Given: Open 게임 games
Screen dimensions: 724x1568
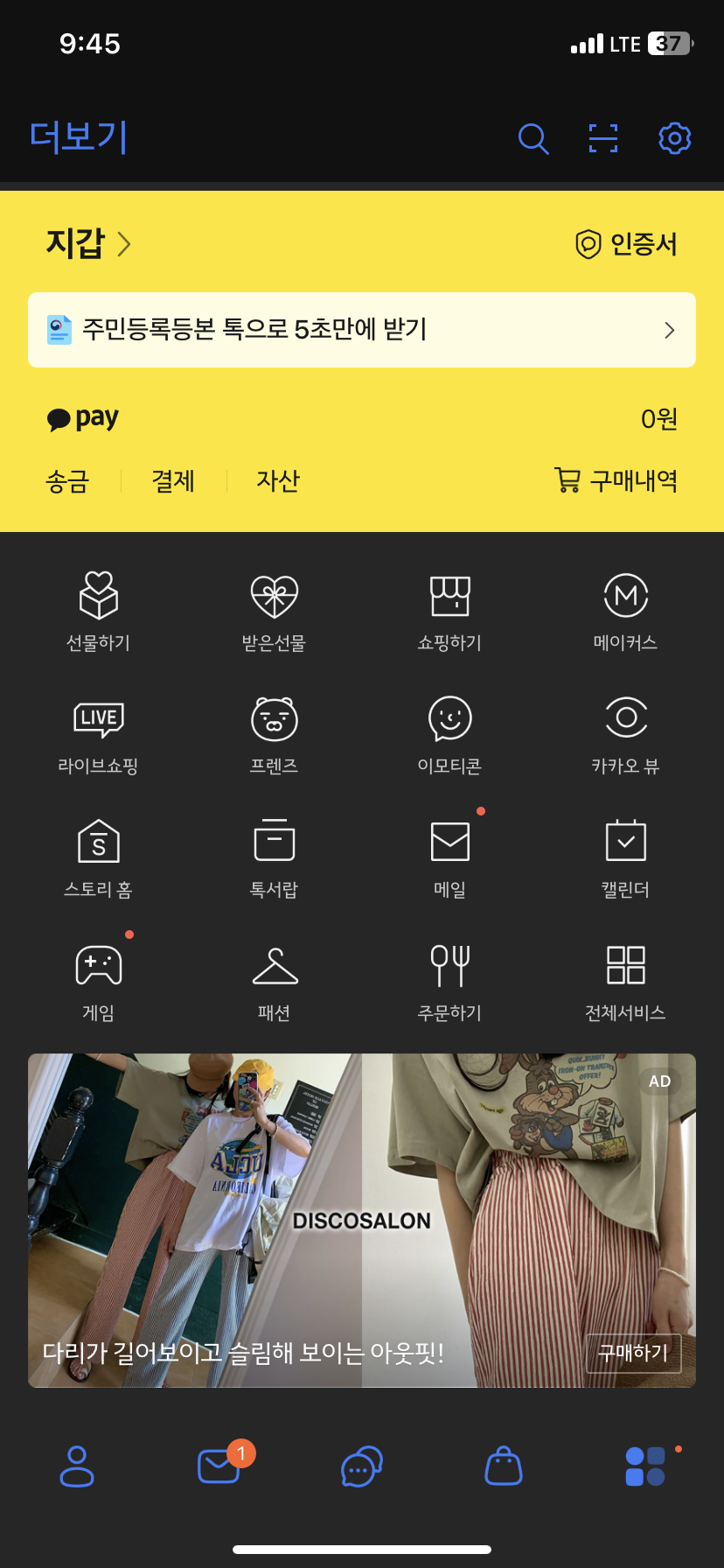Looking at the screenshot, I should tap(99, 982).
